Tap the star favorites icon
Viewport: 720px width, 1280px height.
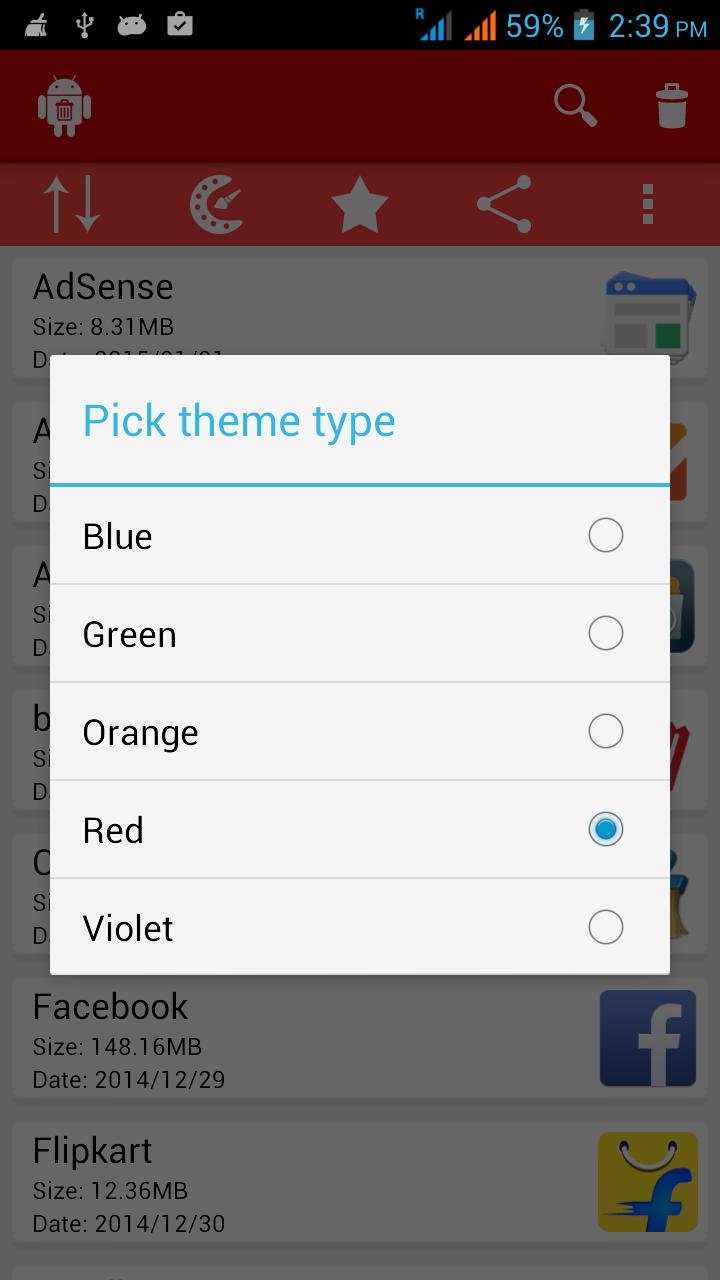point(359,204)
